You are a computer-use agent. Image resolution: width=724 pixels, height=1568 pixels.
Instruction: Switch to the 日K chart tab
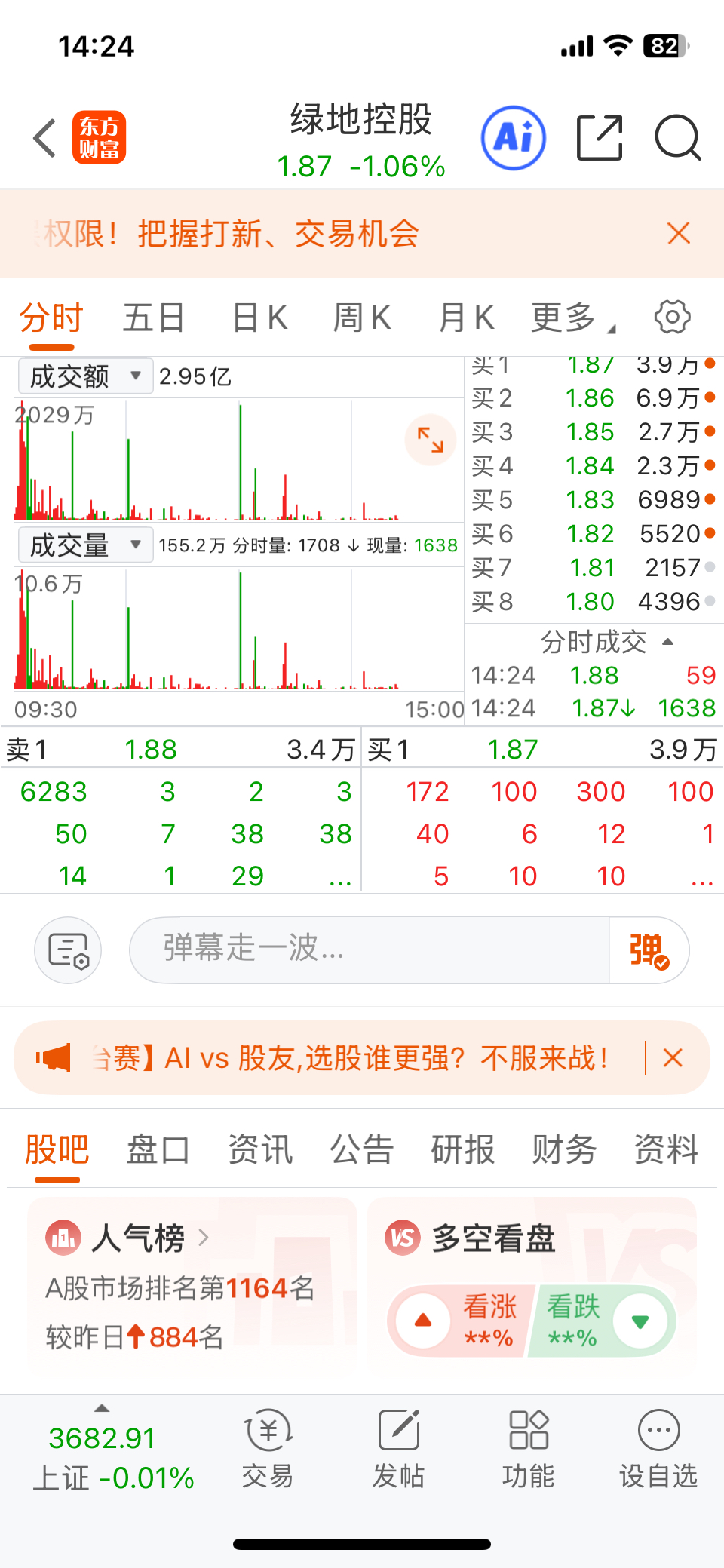259,318
